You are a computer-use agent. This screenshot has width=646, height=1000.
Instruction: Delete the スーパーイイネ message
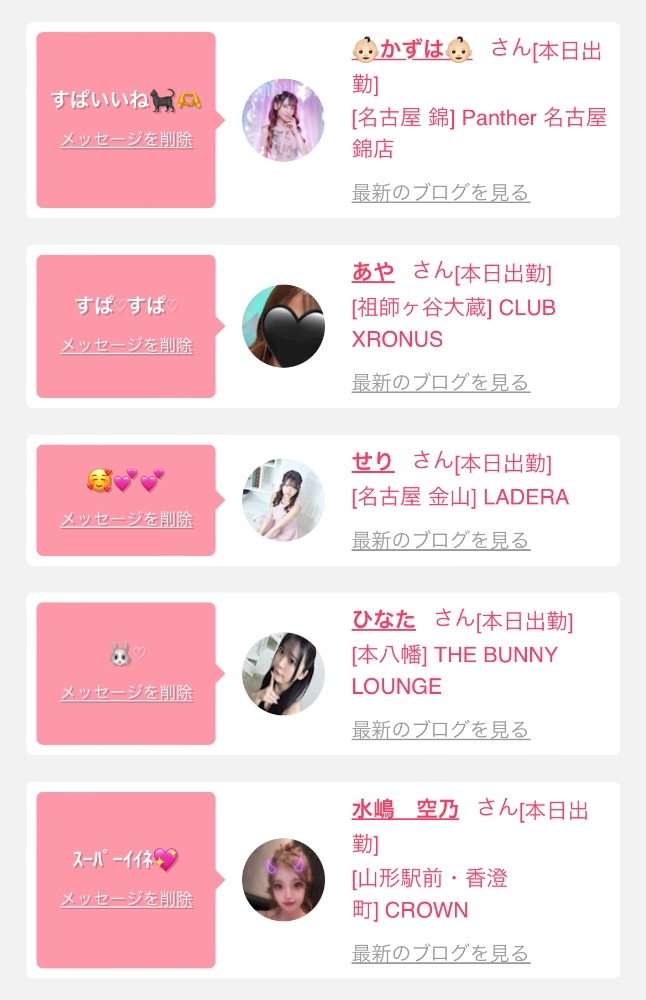point(126,899)
